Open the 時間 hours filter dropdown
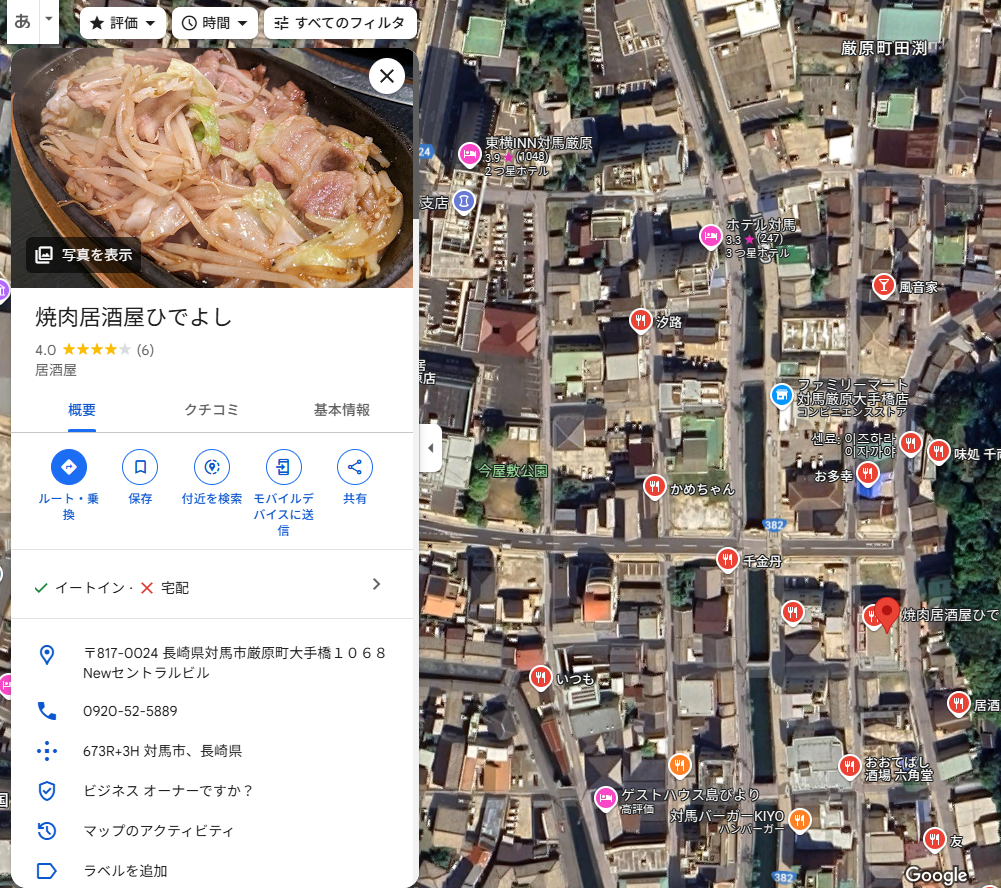This screenshot has height=888, width=1001. (x=214, y=23)
